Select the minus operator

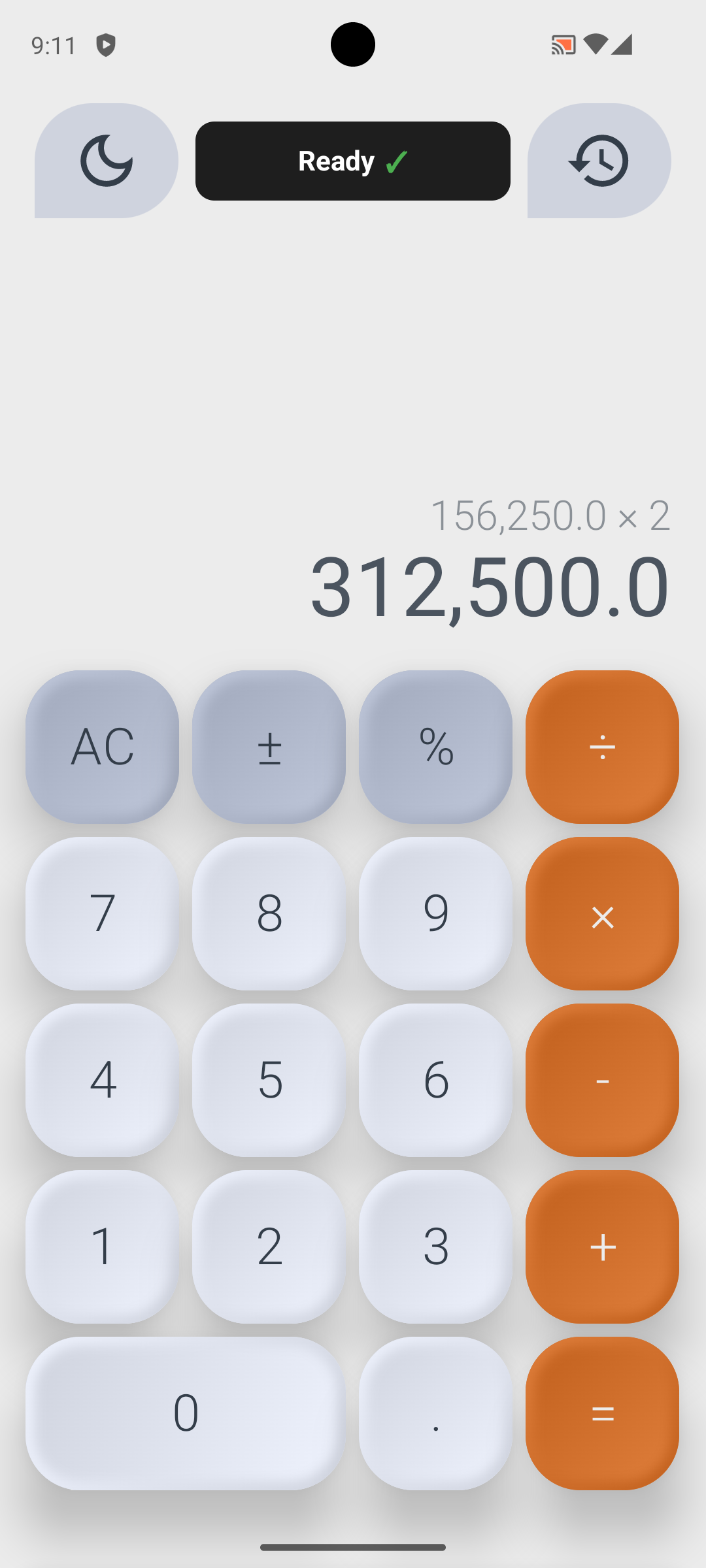coord(602,1080)
